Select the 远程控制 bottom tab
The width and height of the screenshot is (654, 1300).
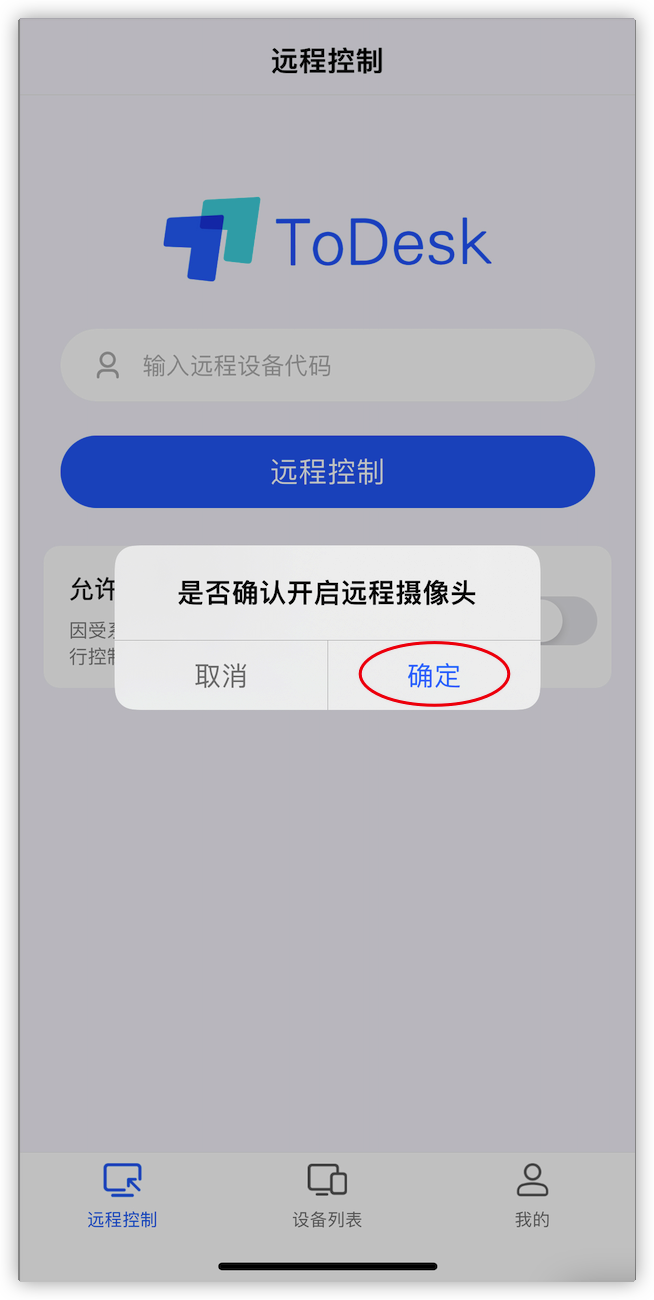click(122, 1196)
